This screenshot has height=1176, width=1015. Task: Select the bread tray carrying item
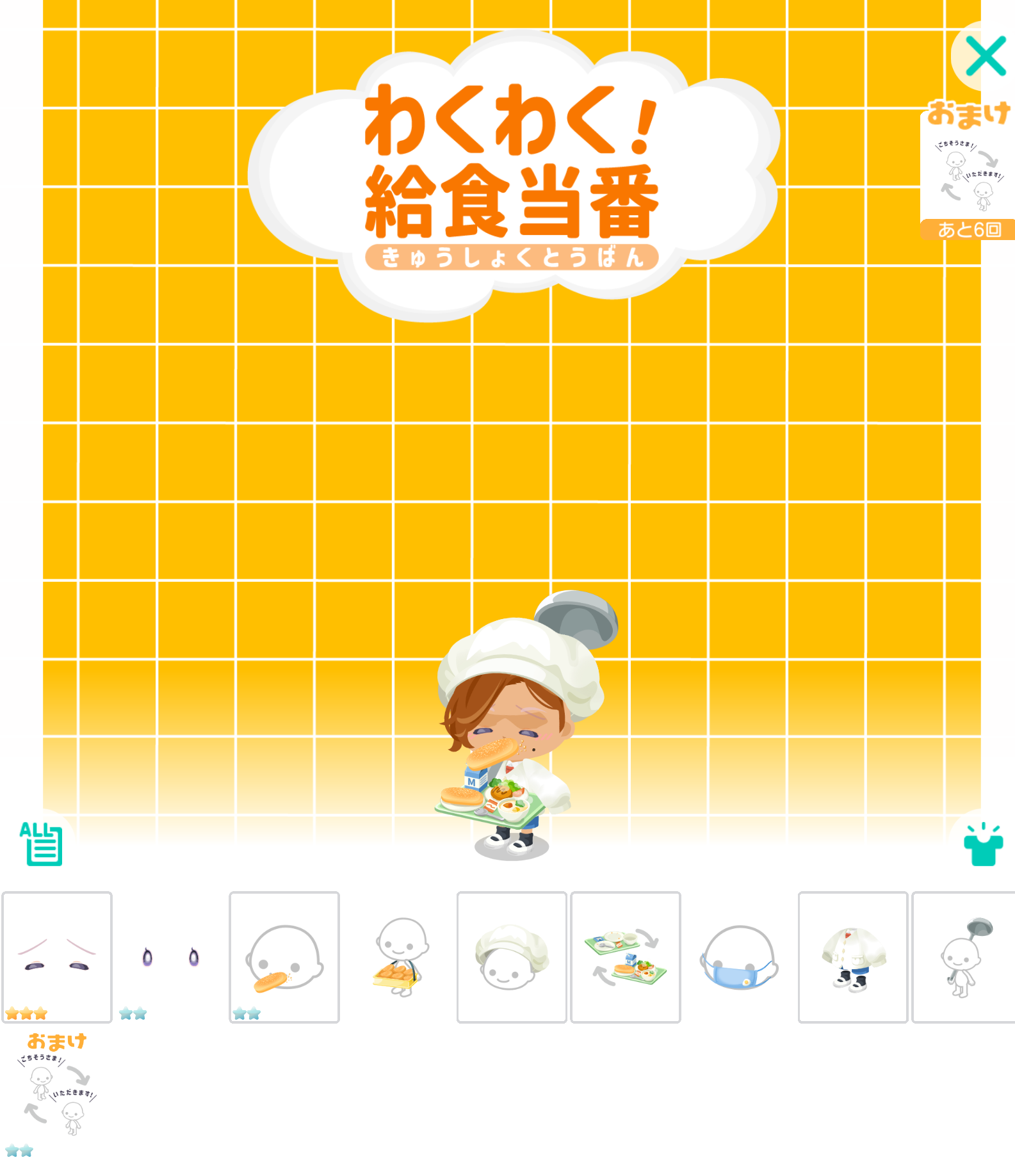pos(398,956)
